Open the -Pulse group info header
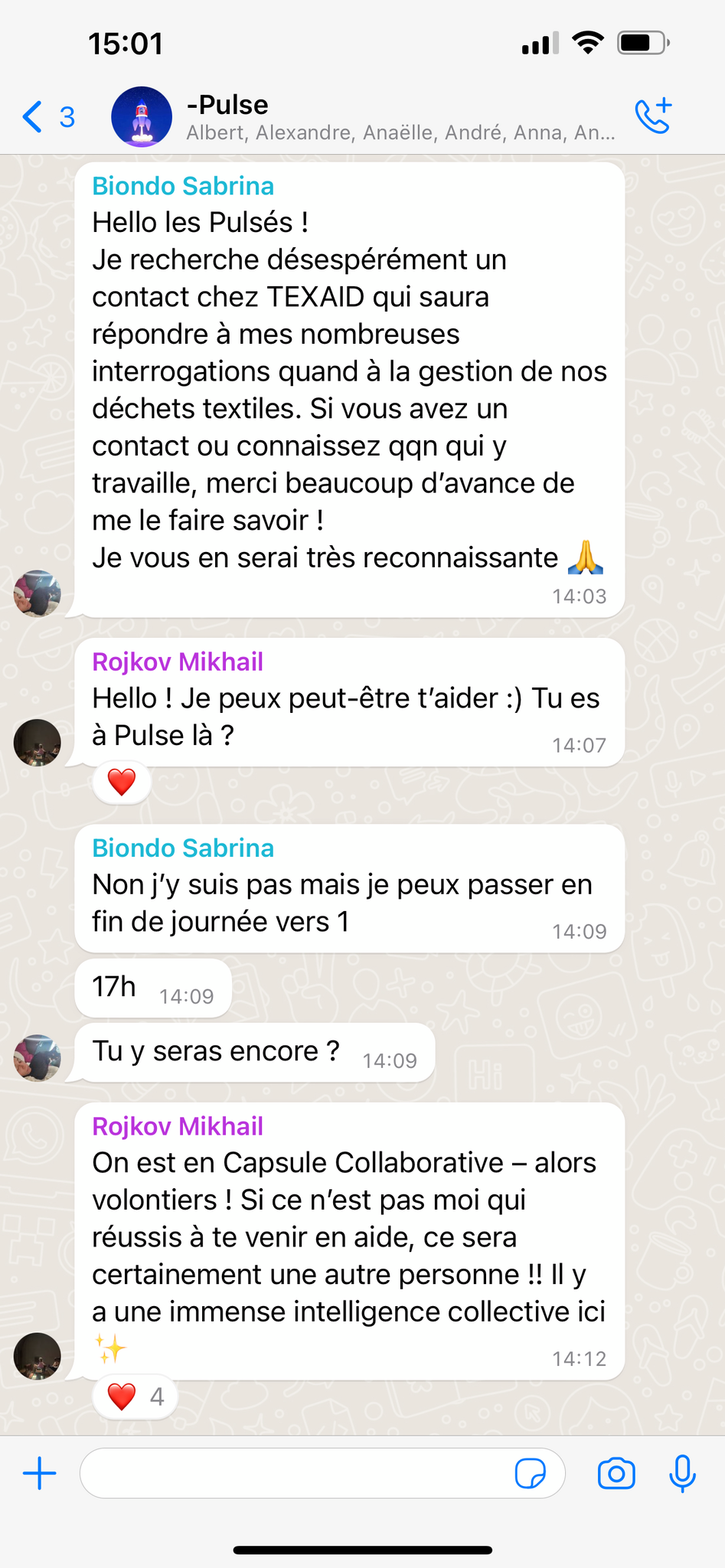 pos(398,117)
